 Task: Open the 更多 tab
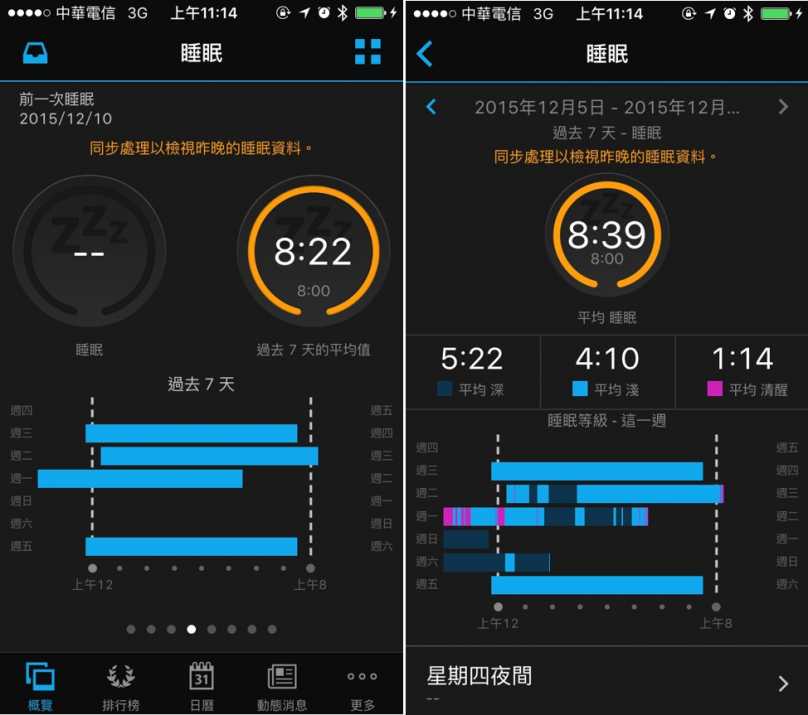coord(362,686)
